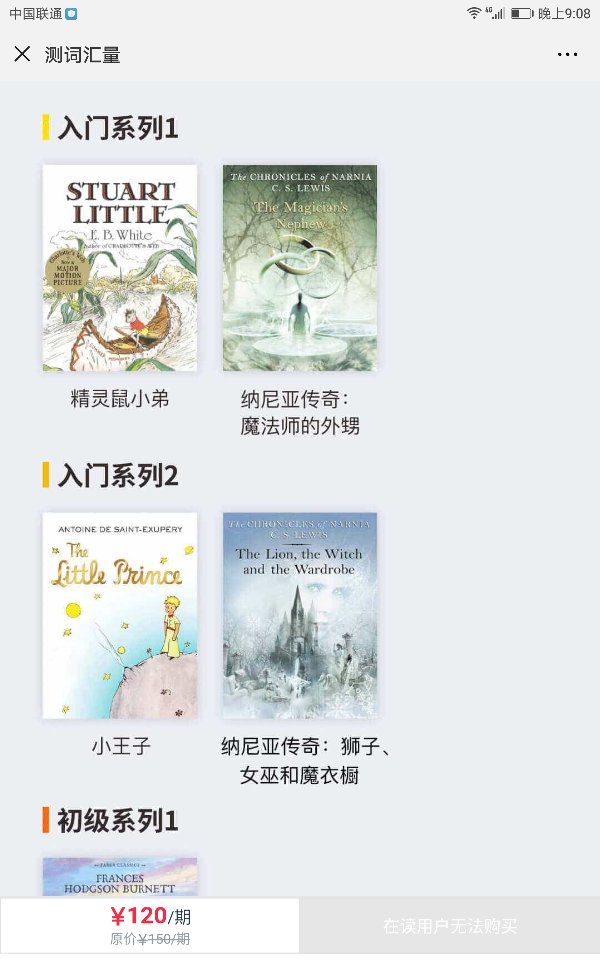
Task: Open the Stuart Little book cover
Action: pos(120,268)
